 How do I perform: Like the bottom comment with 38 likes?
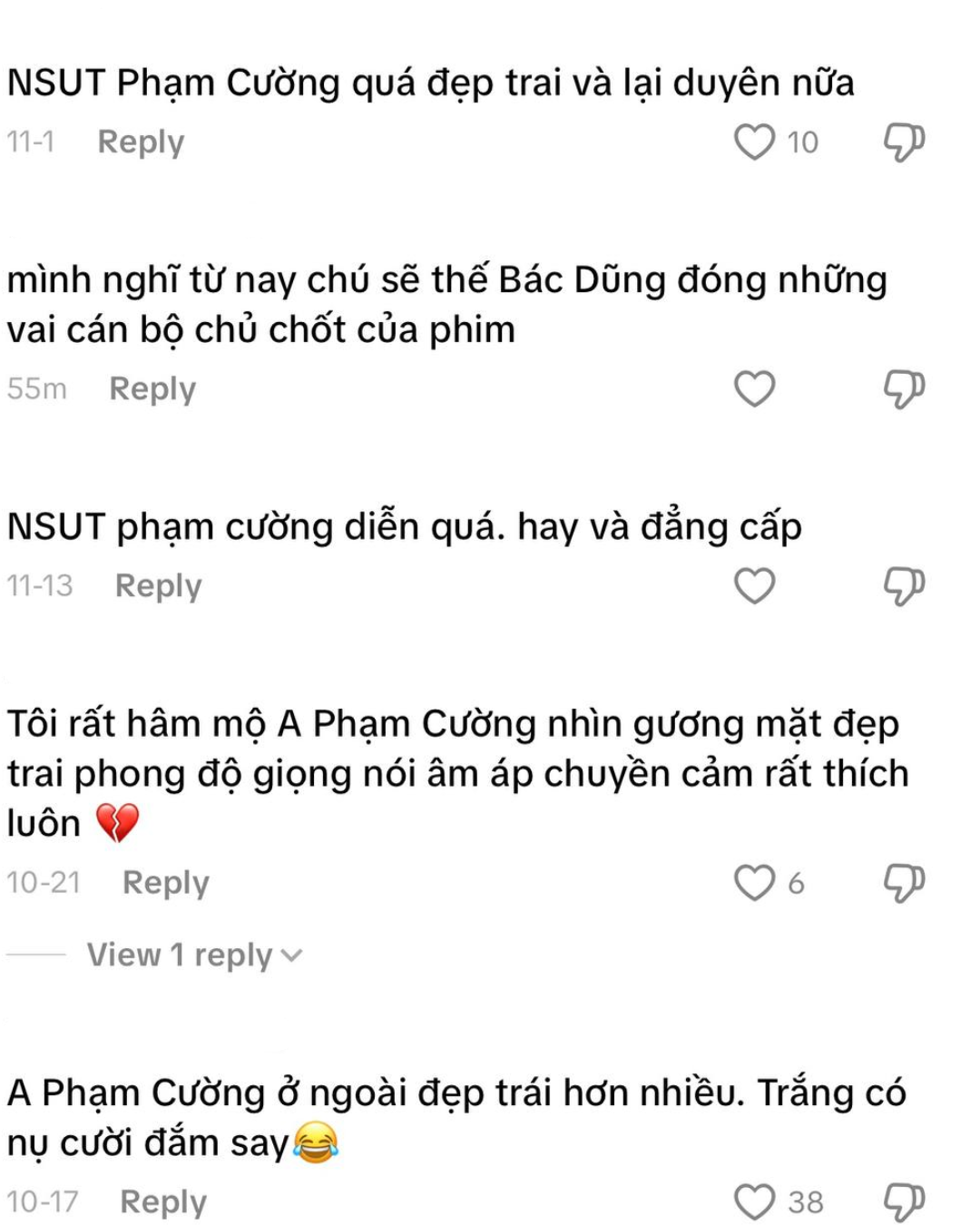click(x=754, y=1201)
